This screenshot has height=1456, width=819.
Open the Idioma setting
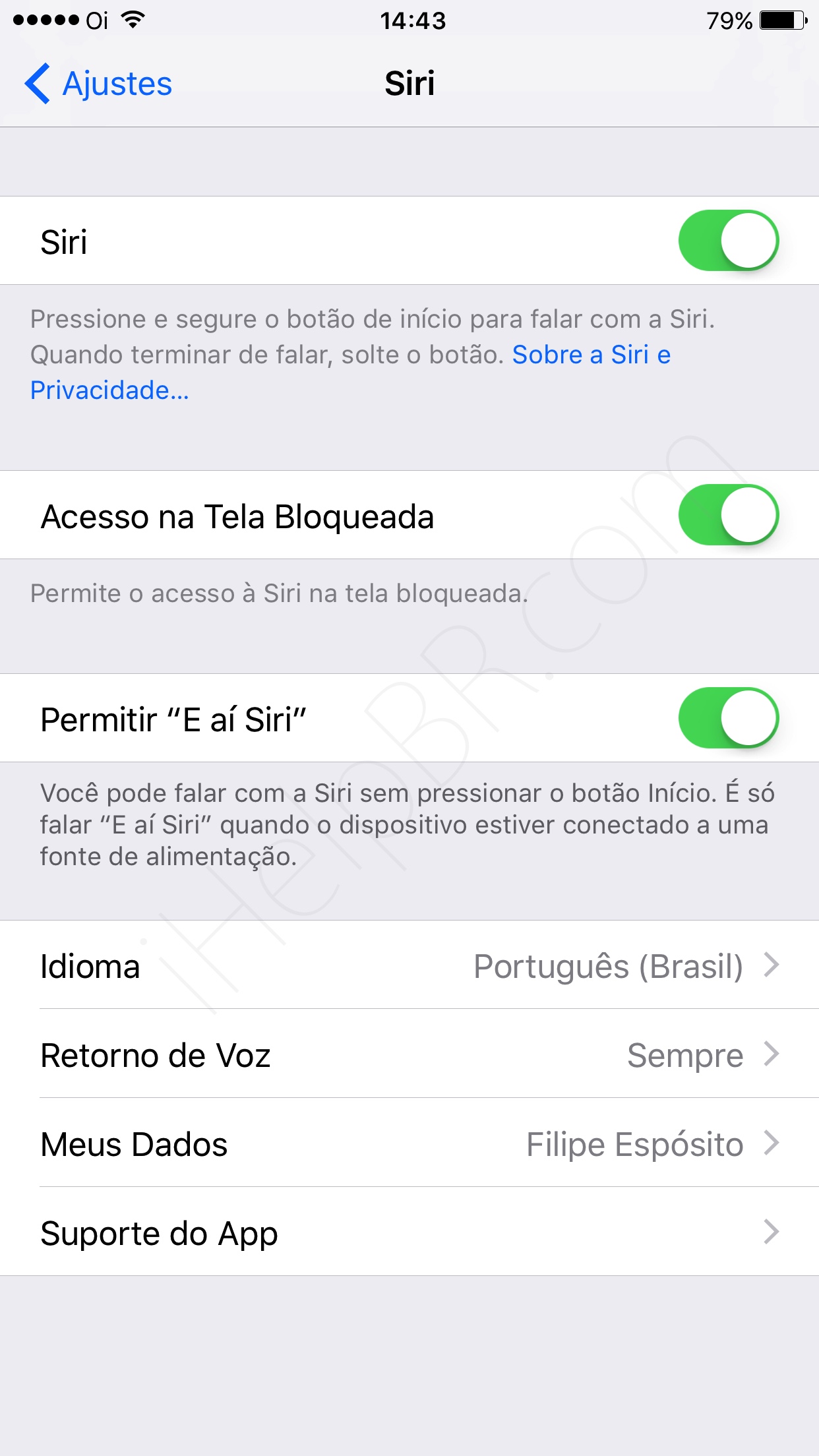(409, 965)
